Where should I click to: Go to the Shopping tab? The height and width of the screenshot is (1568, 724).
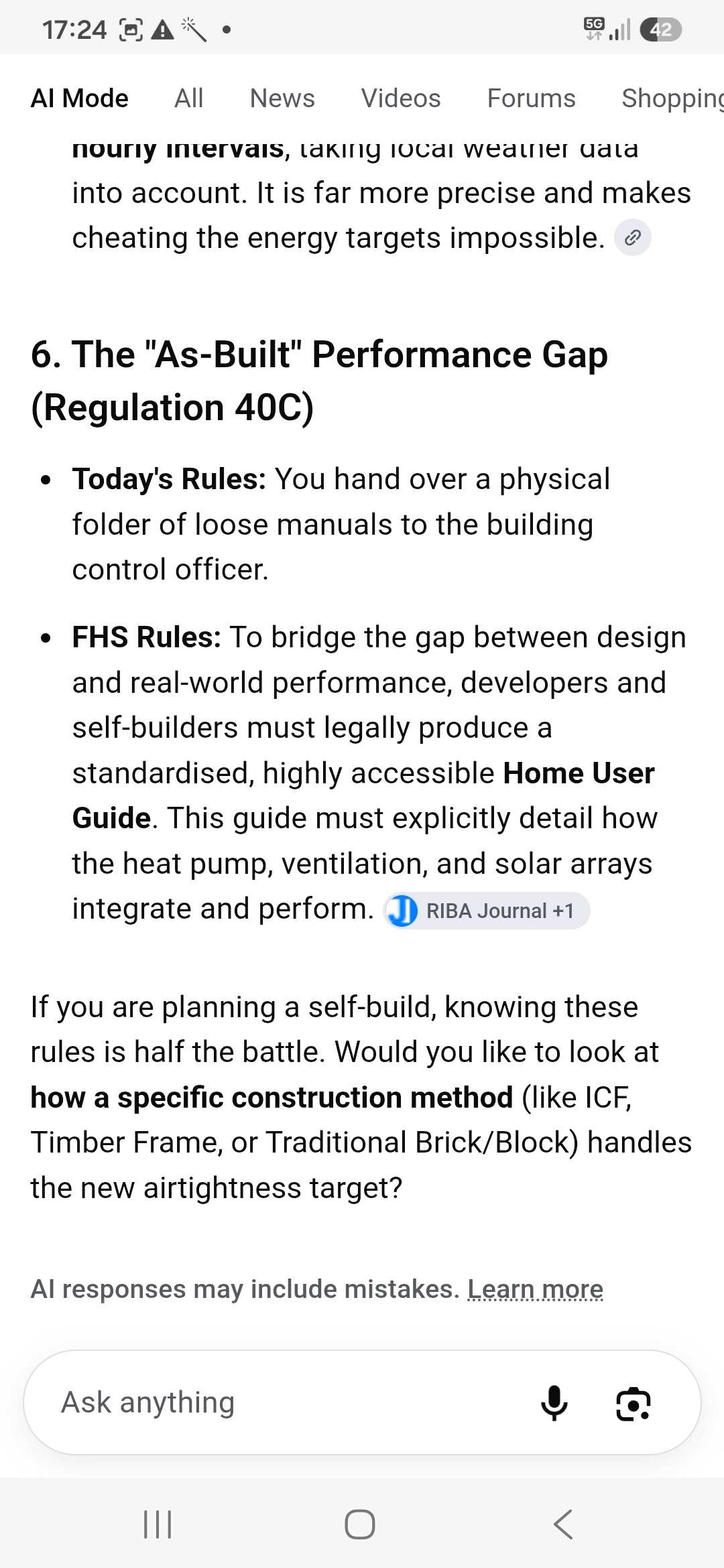[672, 99]
